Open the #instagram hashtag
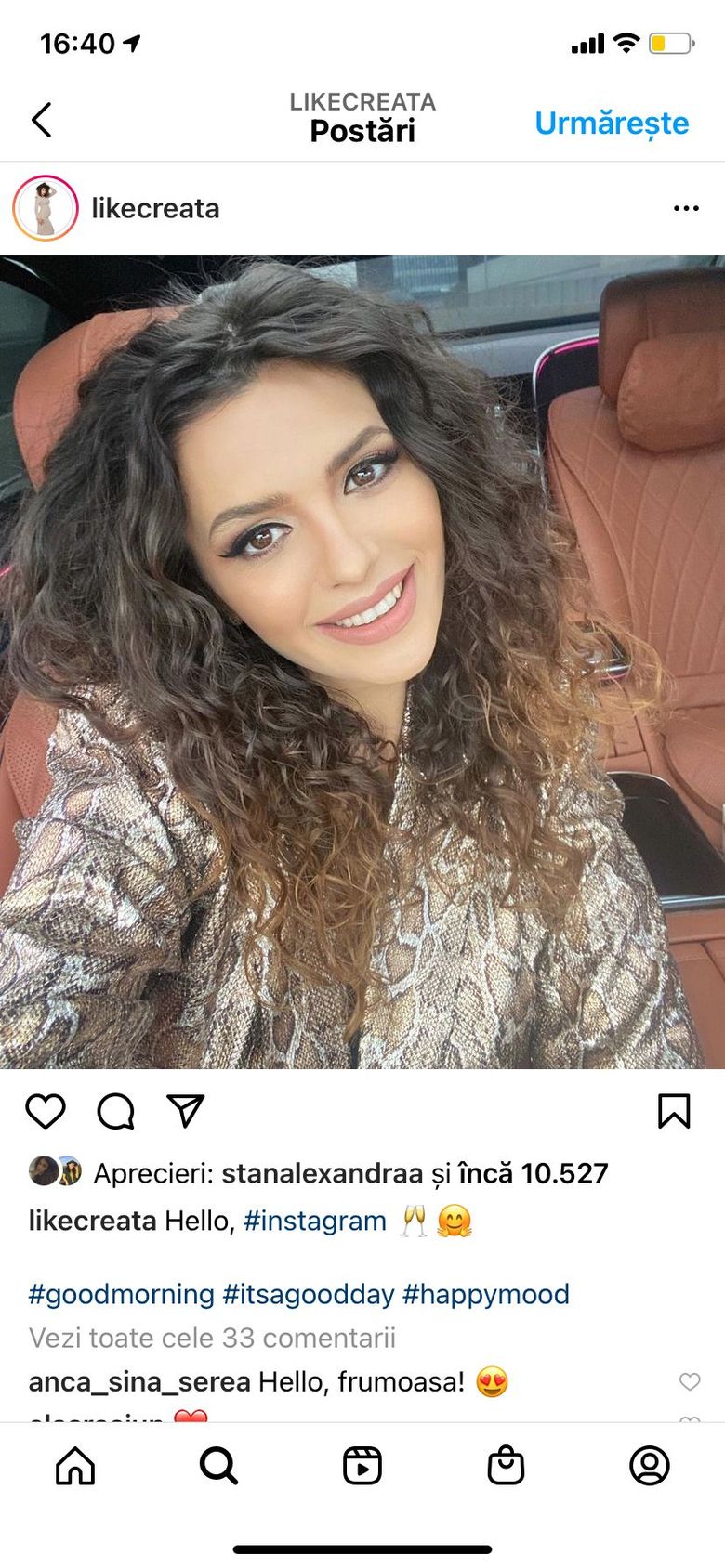Viewport: 725px width, 1568px height. (315, 1221)
